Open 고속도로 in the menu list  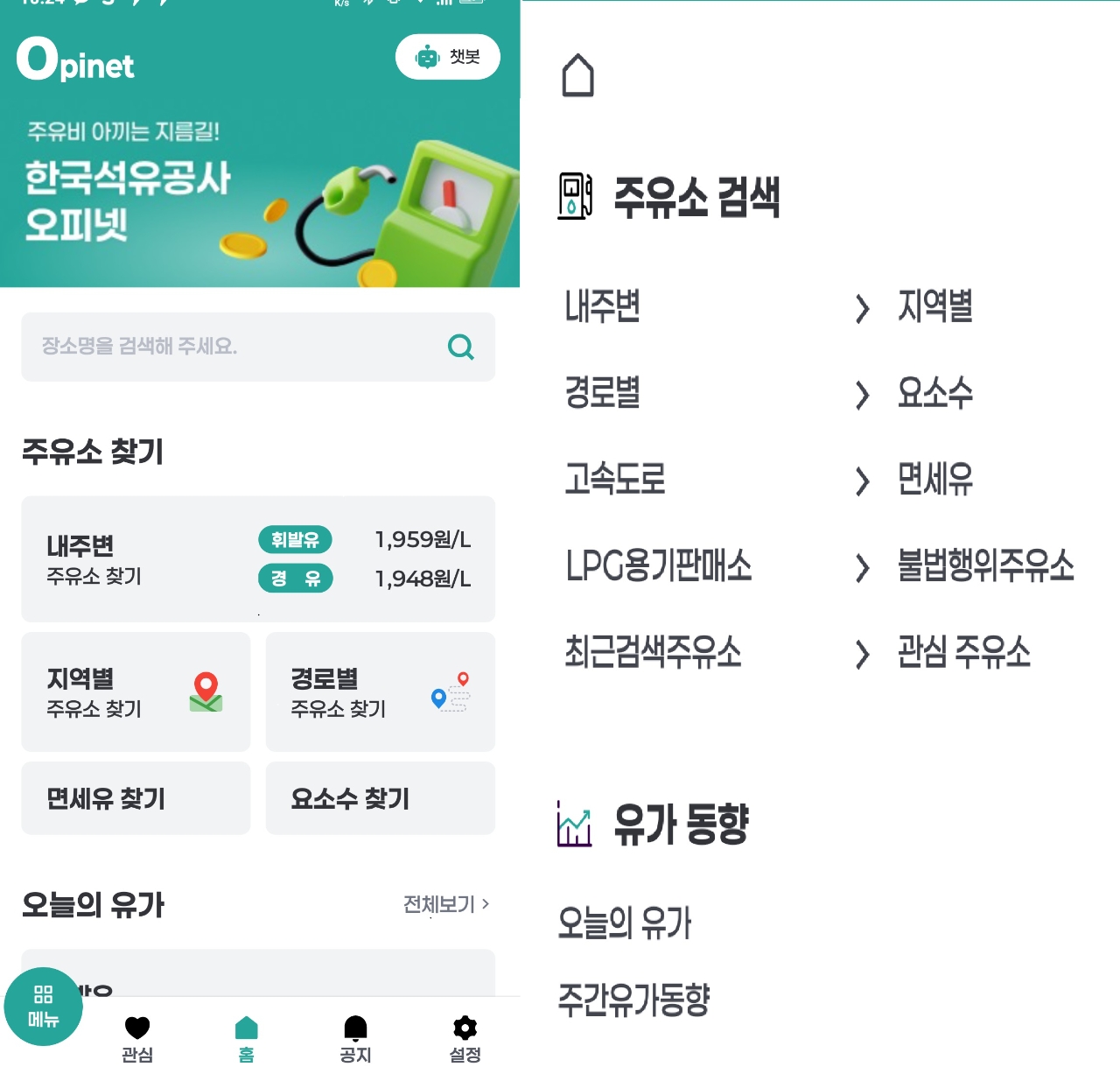coord(615,479)
